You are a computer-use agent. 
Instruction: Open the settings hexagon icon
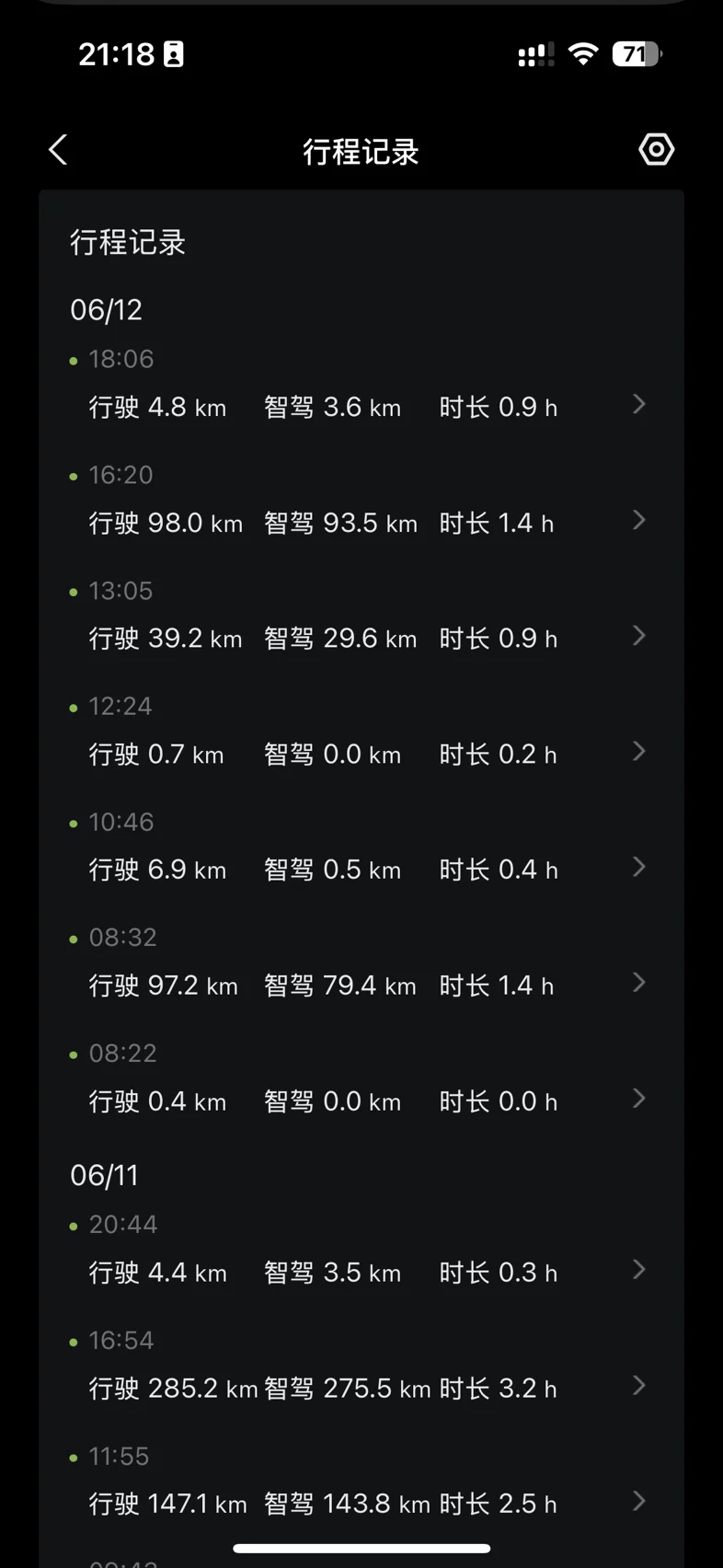coord(656,149)
